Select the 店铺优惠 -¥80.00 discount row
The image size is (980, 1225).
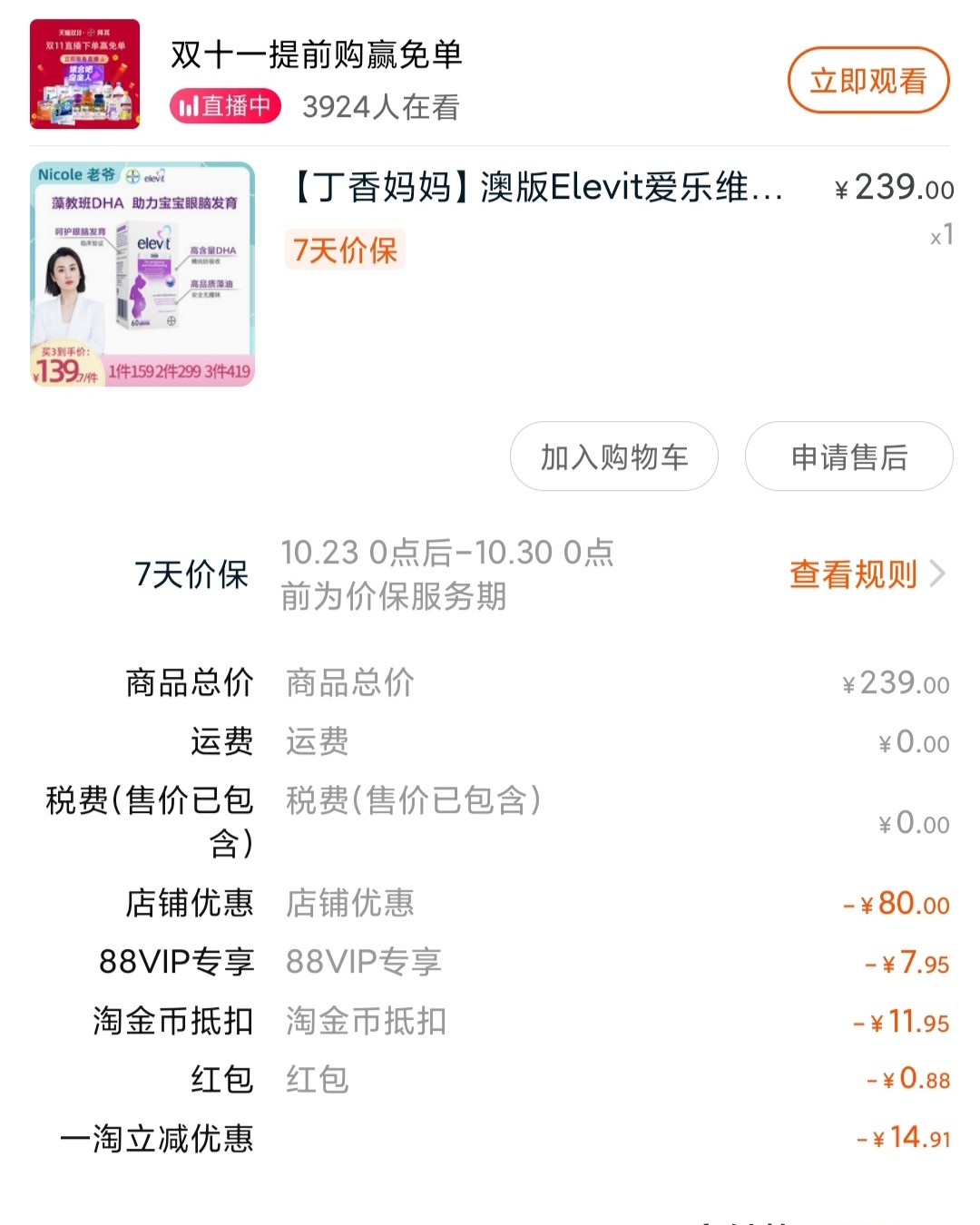point(490,904)
